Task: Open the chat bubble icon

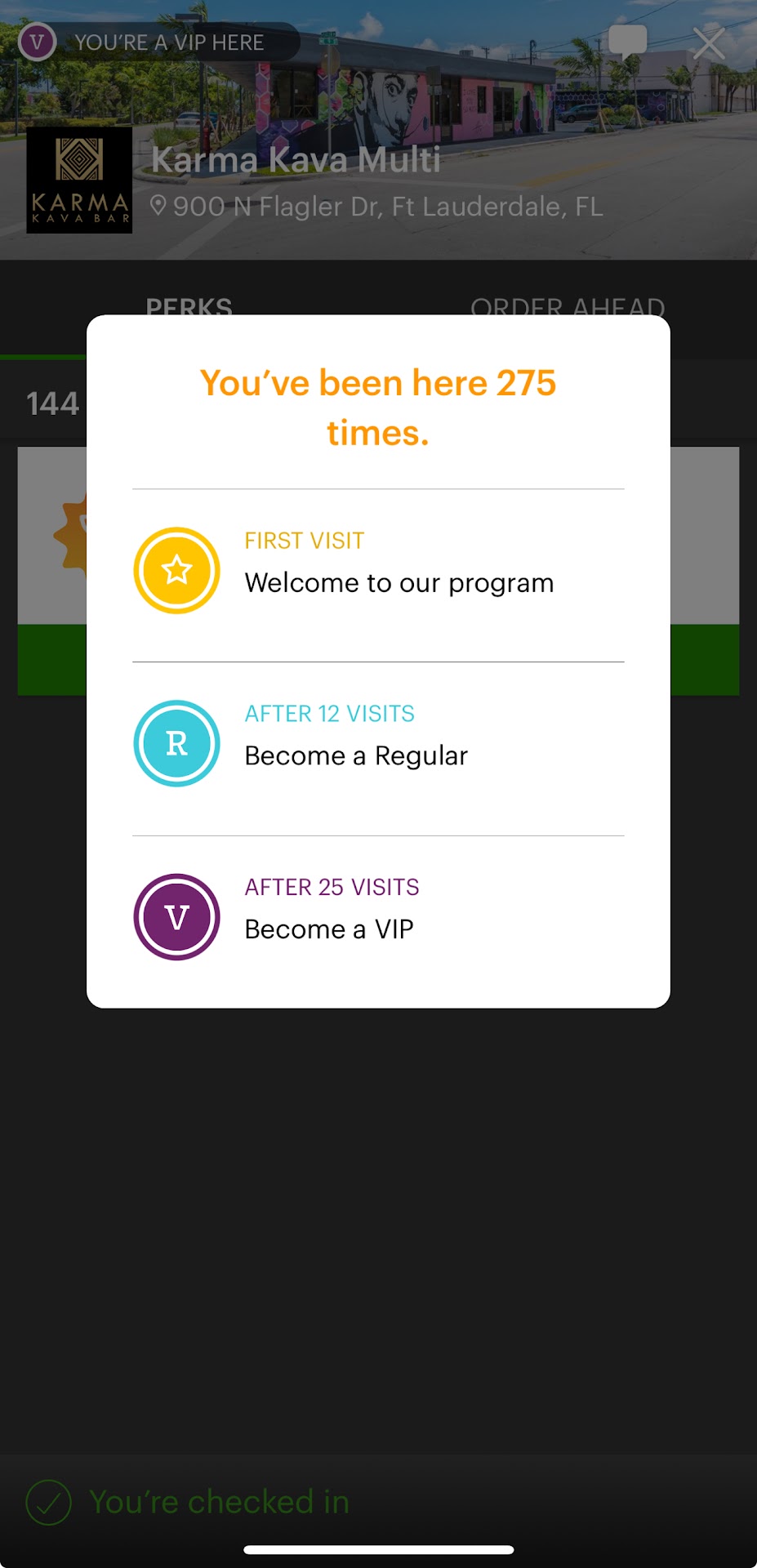Action: pos(627,41)
